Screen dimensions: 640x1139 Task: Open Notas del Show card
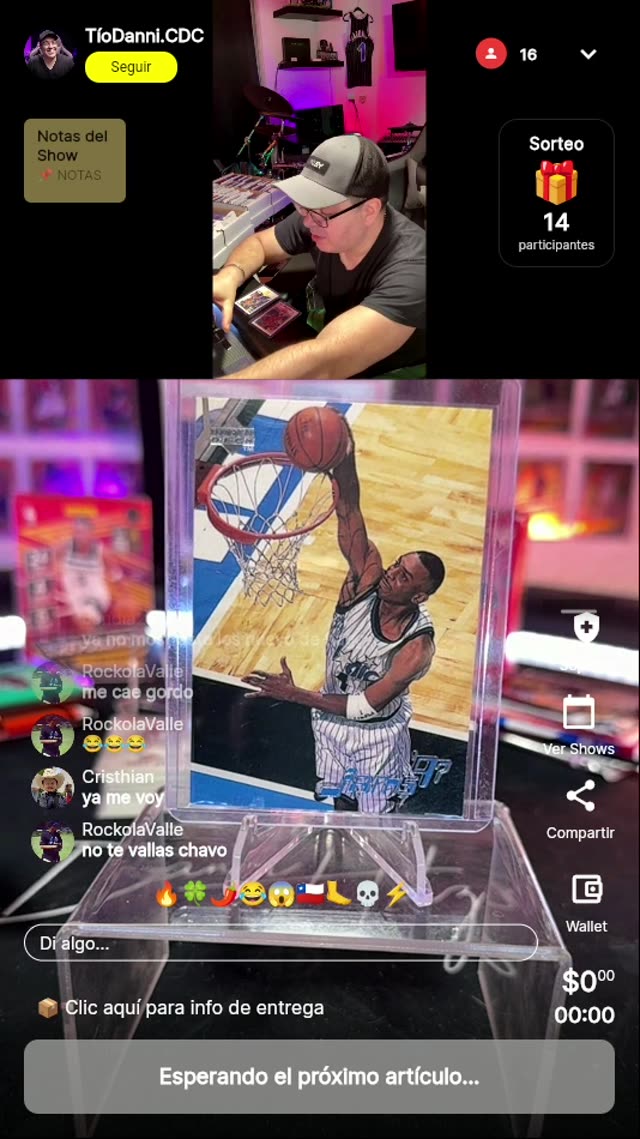75,160
